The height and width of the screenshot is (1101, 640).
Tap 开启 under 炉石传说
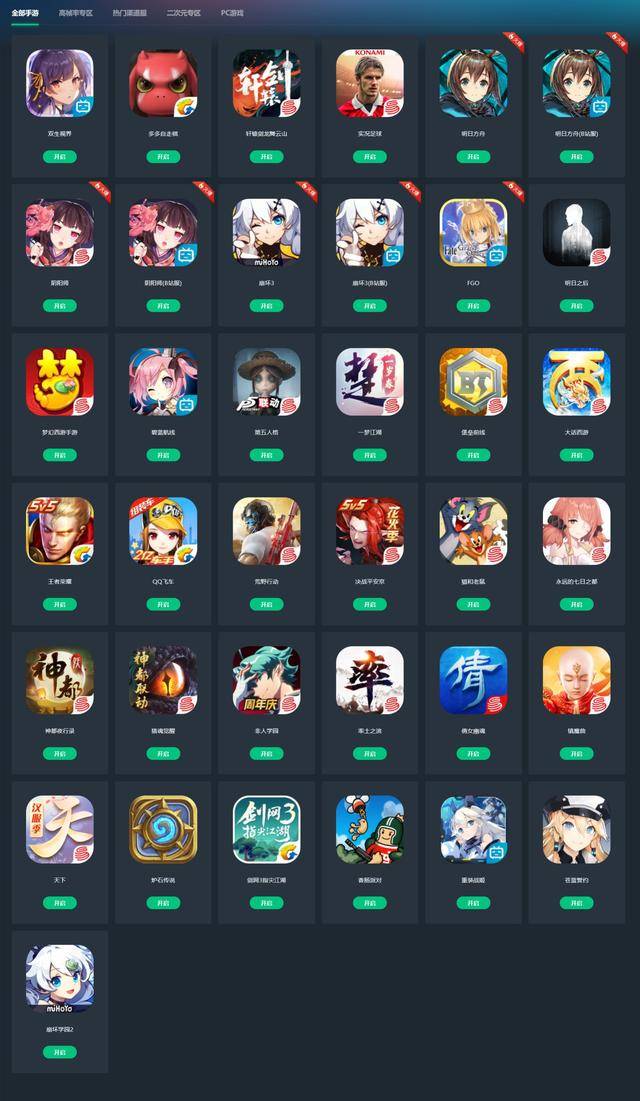point(163,903)
